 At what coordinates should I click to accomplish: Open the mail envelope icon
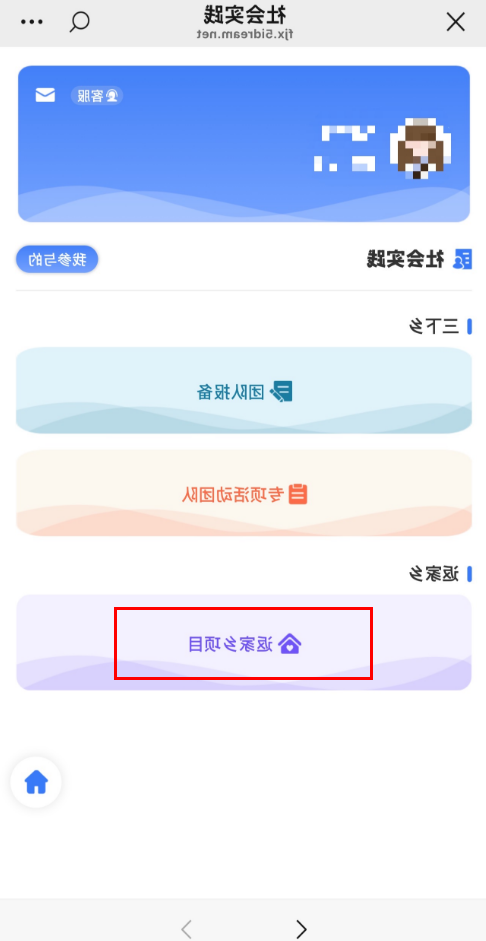pyautogui.click(x=45, y=95)
